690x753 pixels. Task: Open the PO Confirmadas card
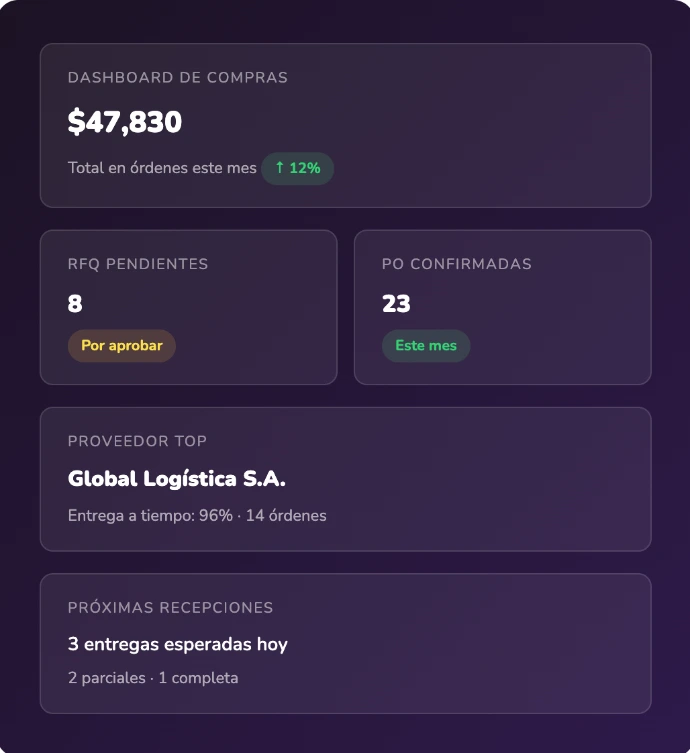[x=502, y=307]
